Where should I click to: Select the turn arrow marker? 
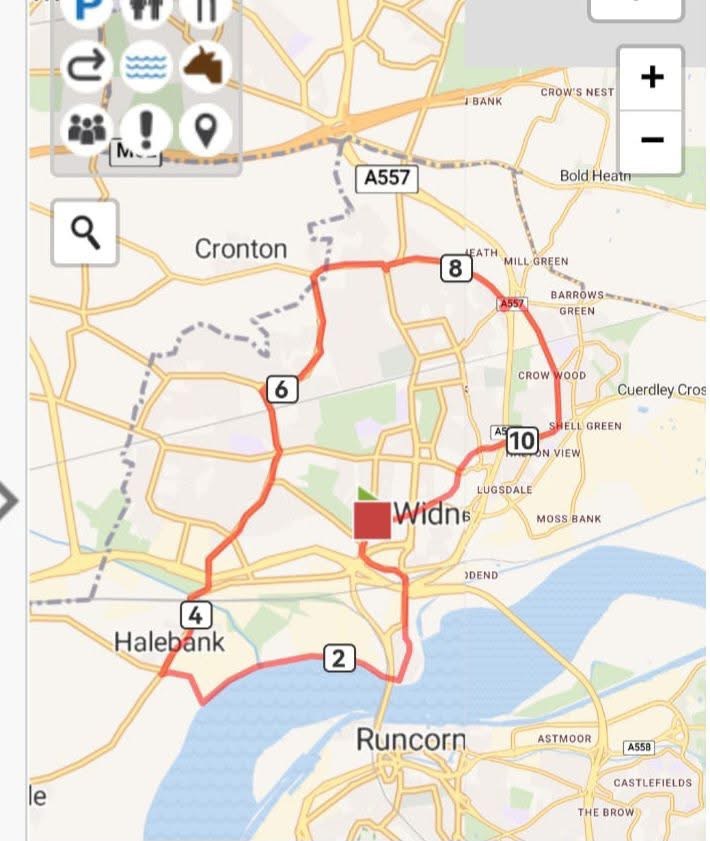coord(88,68)
